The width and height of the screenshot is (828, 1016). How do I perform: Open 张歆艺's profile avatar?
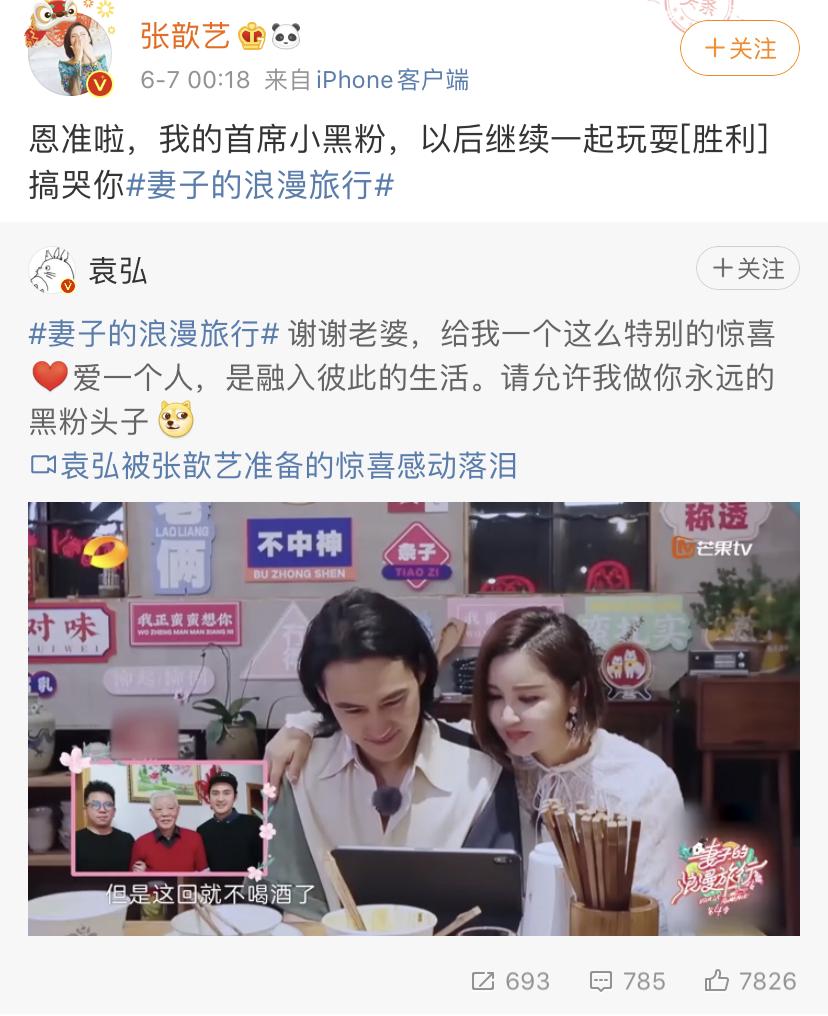click(68, 50)
